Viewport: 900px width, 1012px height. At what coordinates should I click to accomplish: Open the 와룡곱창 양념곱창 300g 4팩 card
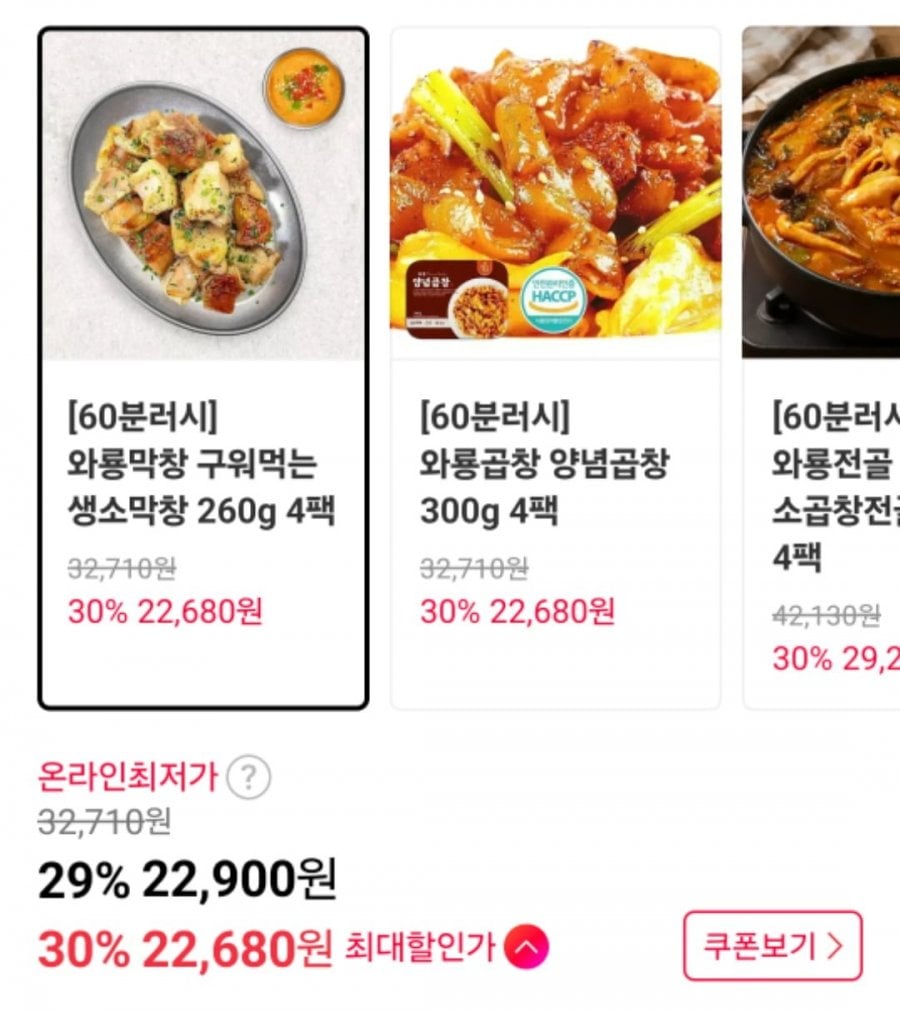(555, 368)
